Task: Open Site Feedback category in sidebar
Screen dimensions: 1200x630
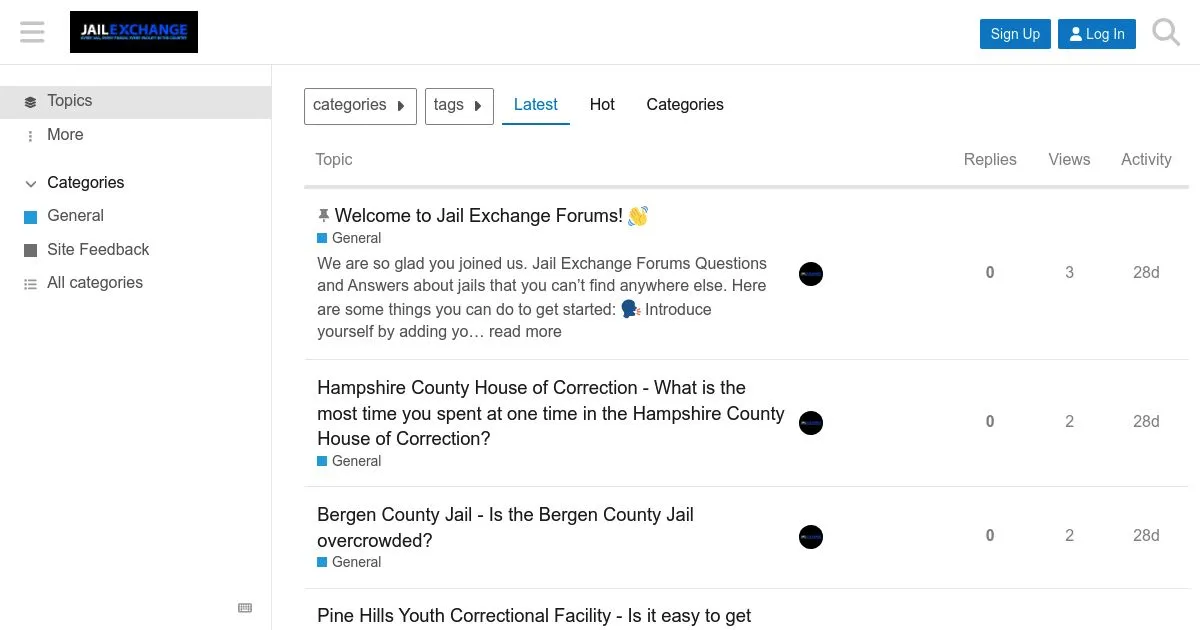Action: click(x=98, y=250)
